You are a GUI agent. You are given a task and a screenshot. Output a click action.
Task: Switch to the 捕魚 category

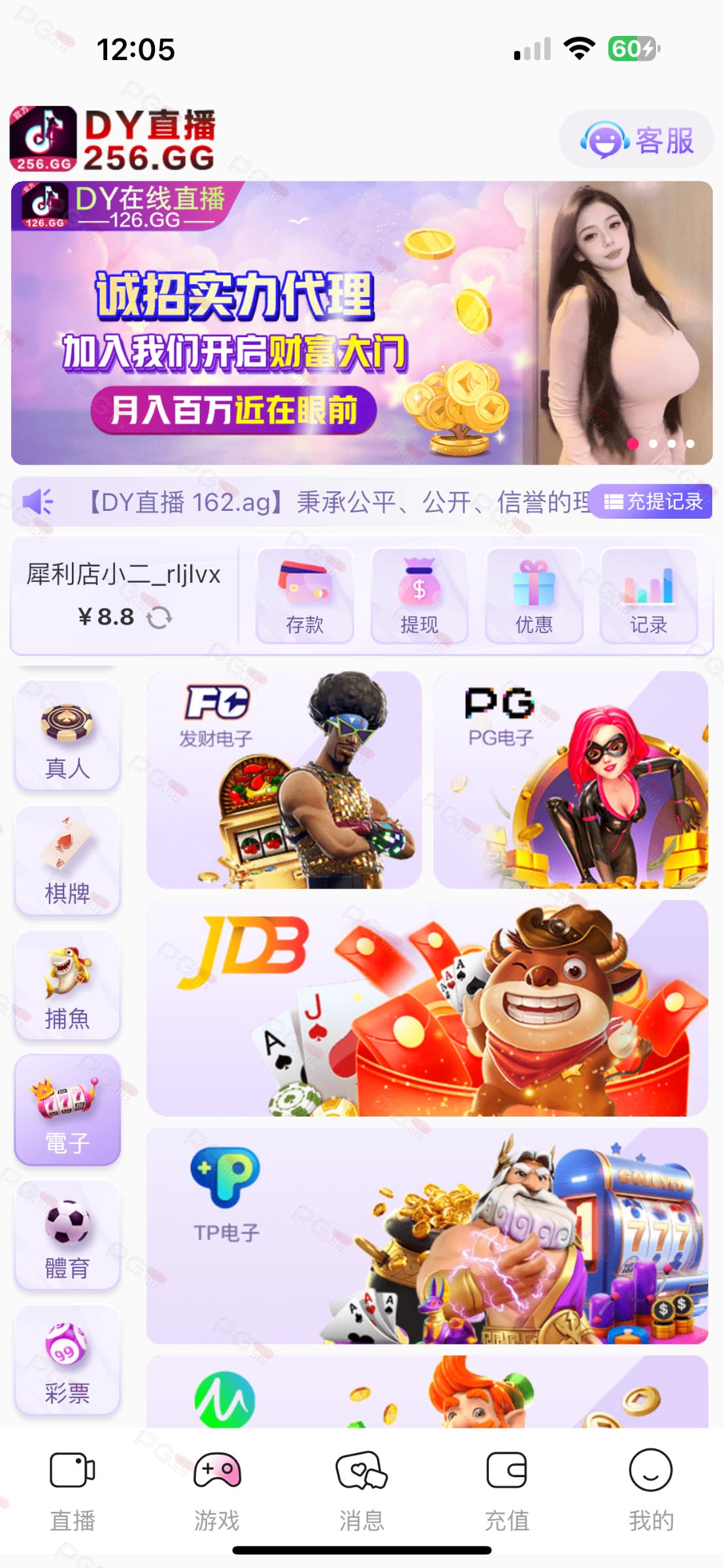[x=67, y=985]
